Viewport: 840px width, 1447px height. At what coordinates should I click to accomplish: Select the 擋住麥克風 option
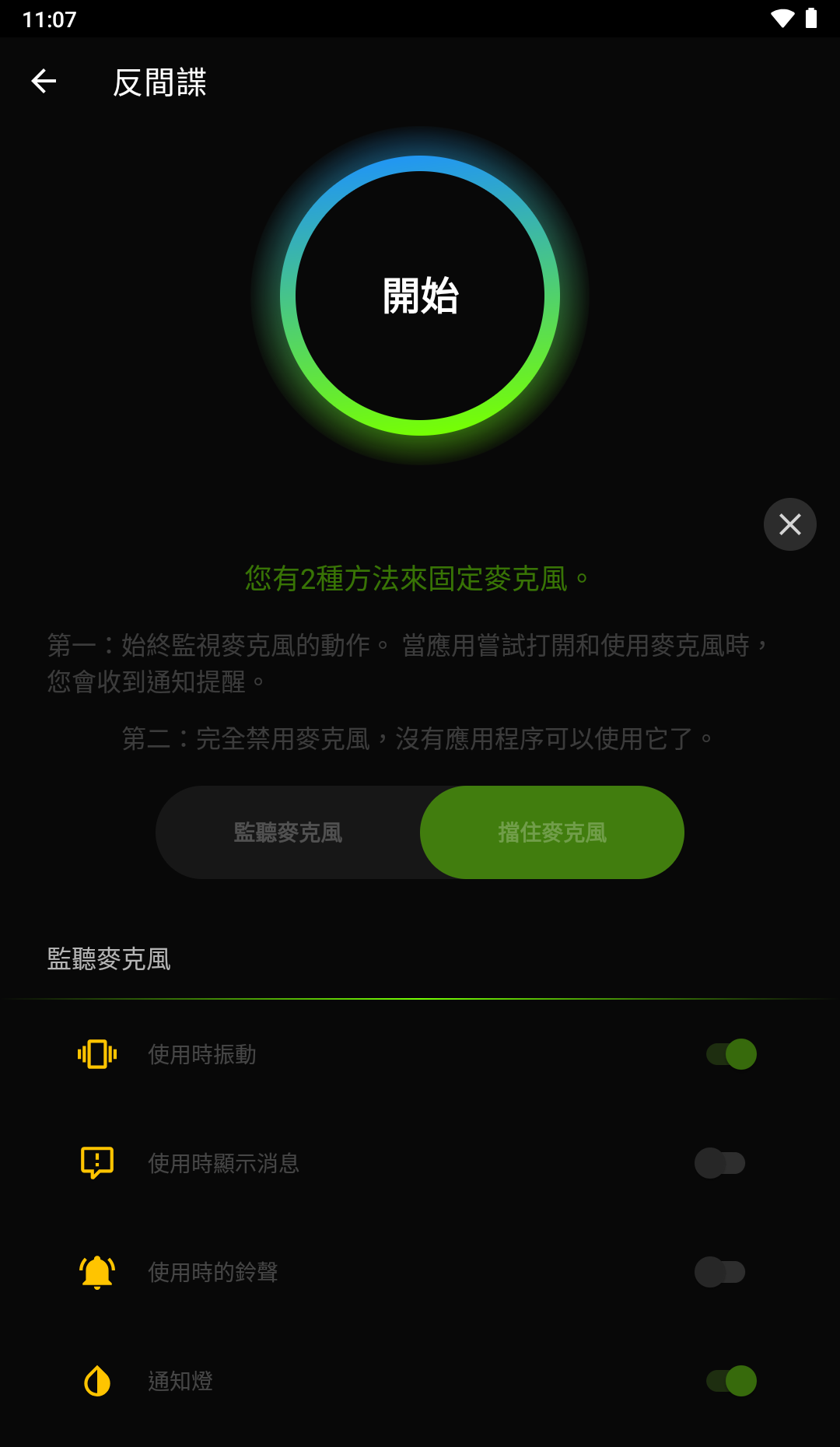click(x=552, y=832)
